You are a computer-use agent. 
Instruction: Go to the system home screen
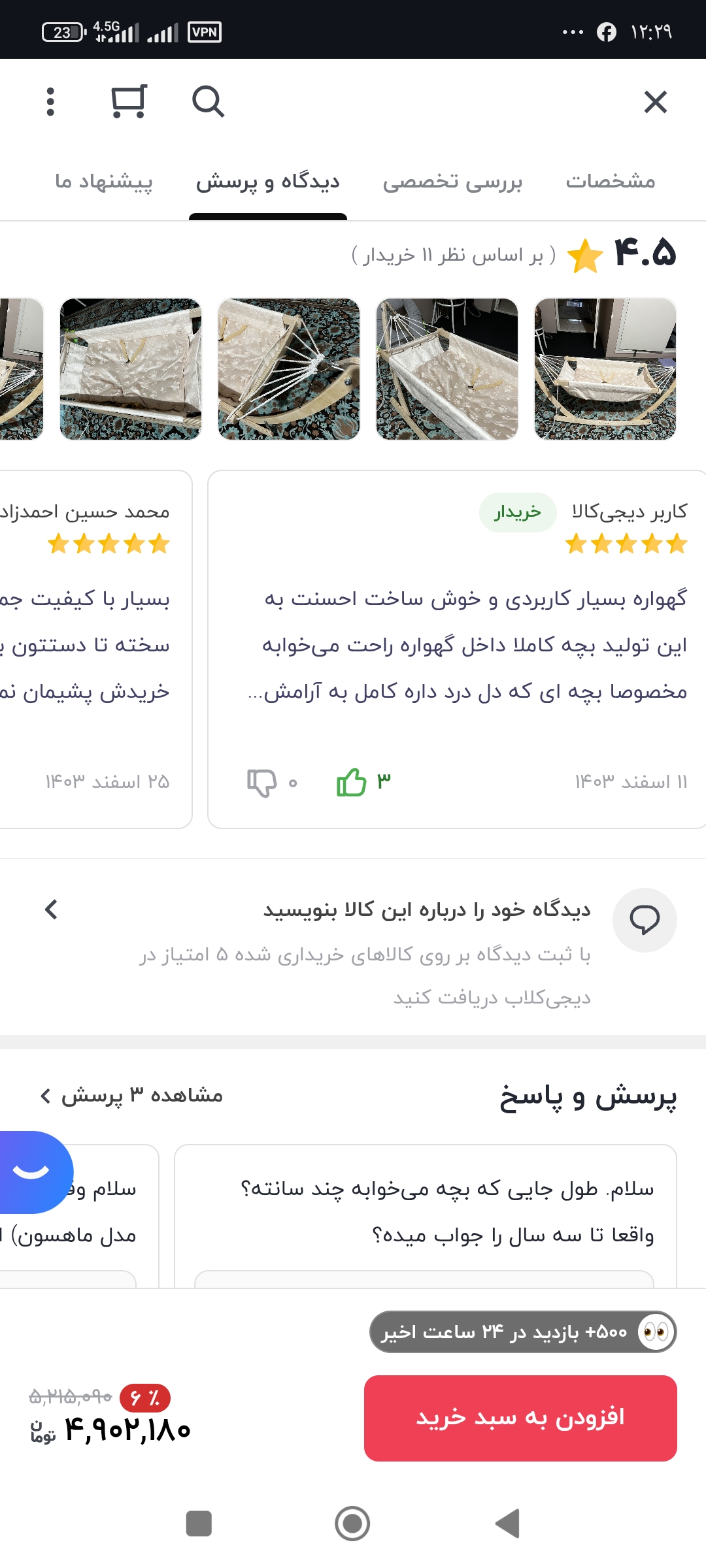pyautogui.click(x=352, y=1524)
